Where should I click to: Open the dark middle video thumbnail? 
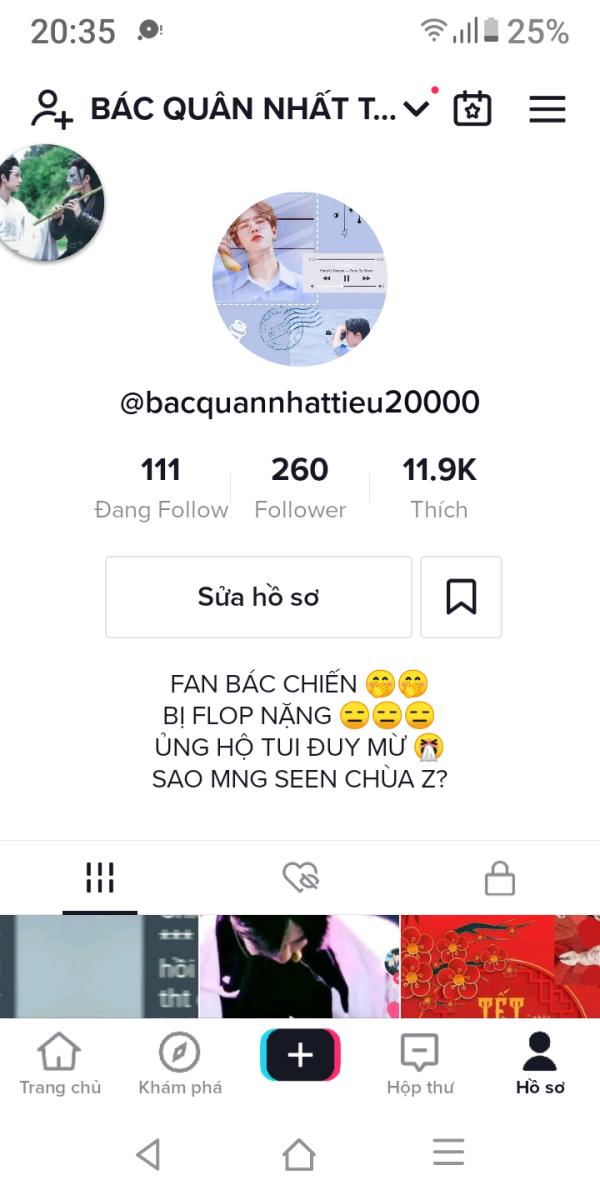299,967
